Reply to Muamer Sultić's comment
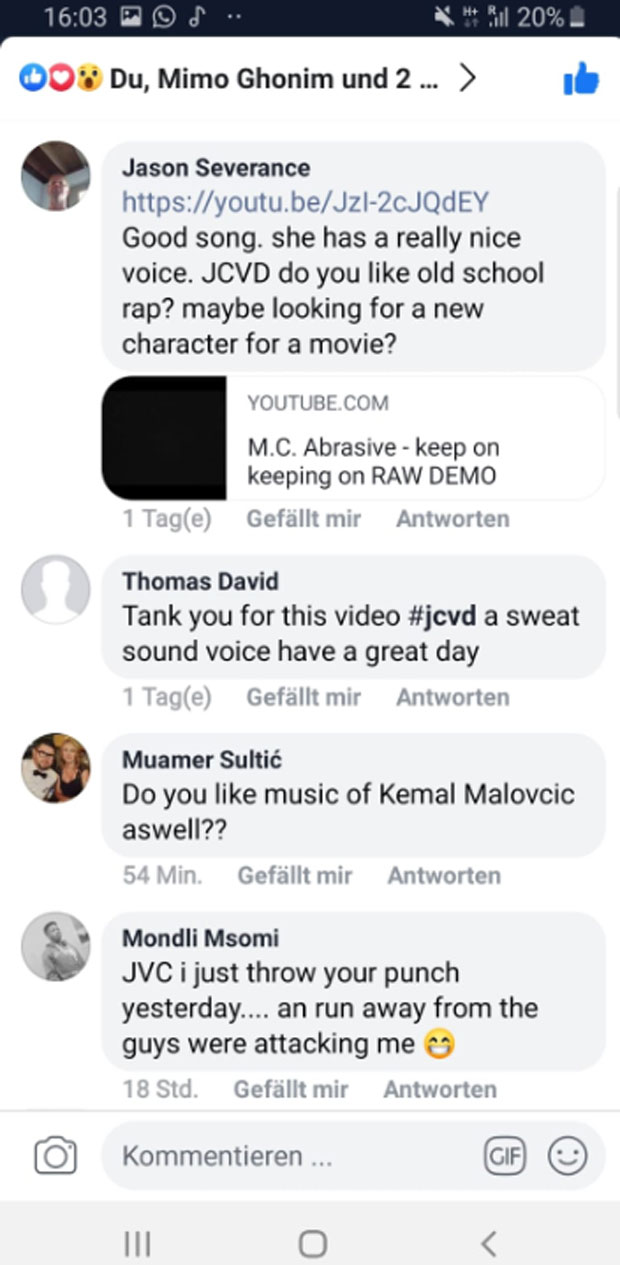This screenshot has height=1265, width=620. pos(444,875)
